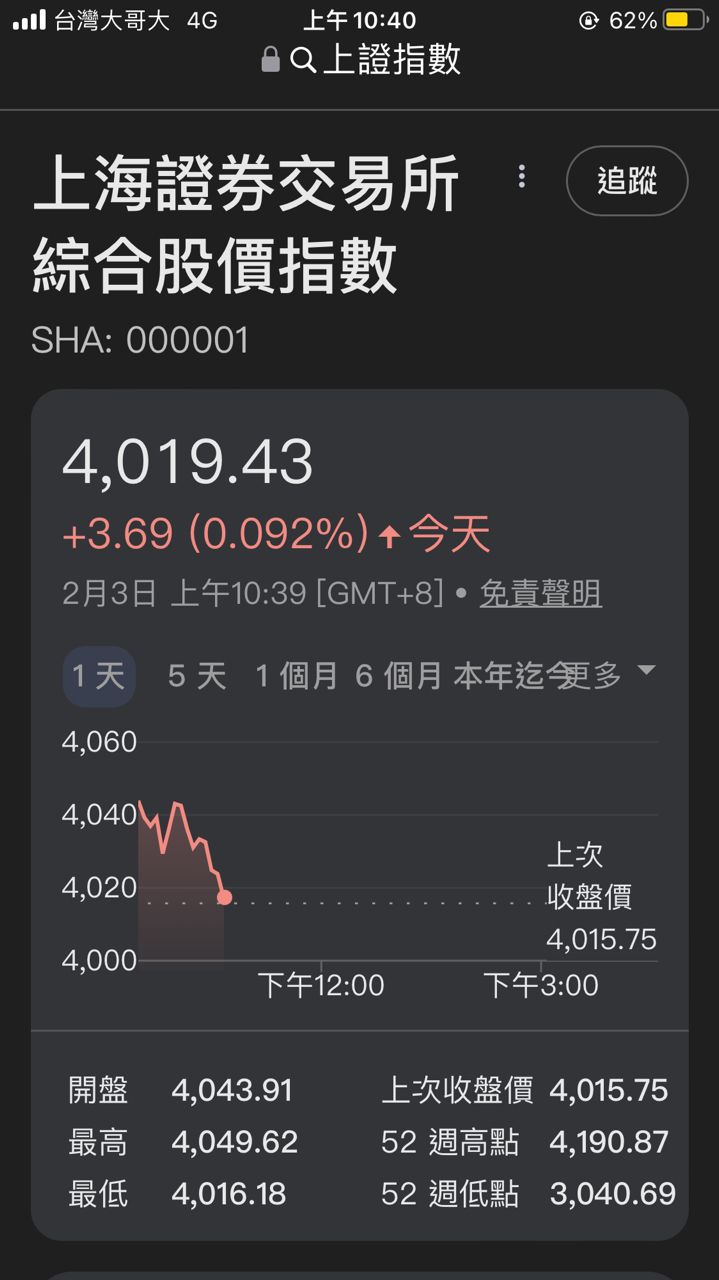Viewport: 719px width, 1280px height.
Task: Show the 6 個月 chart range
Action: pos(398,676)
